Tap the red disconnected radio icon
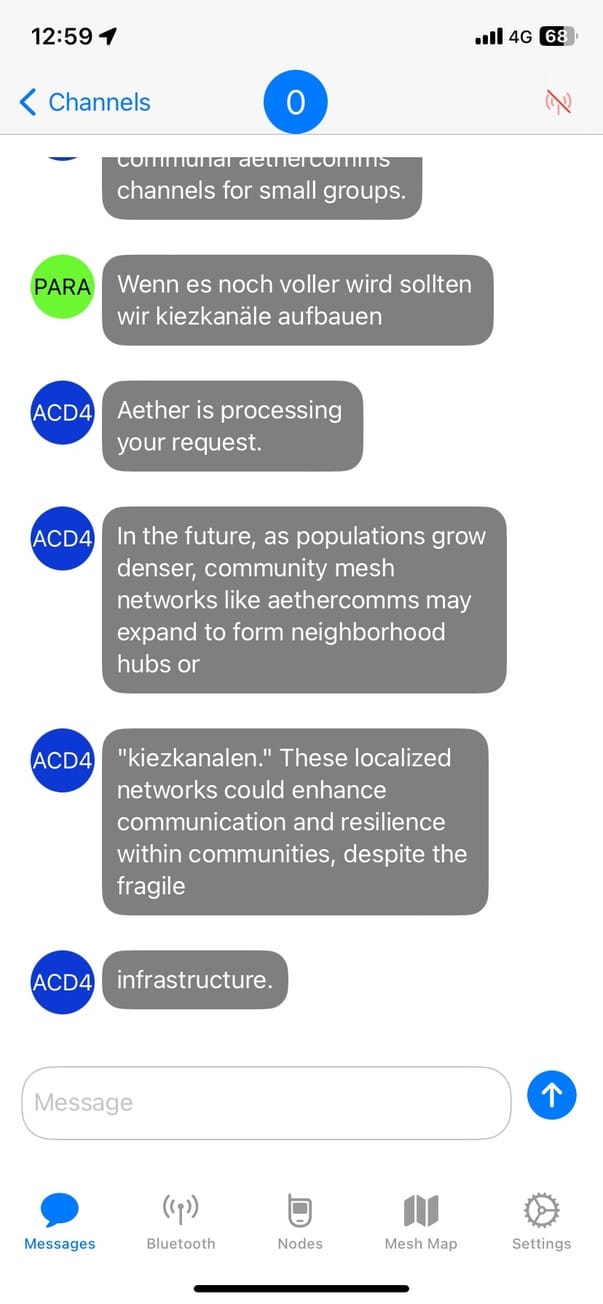This screenshot has width=603, height=1304. tap(558, 102)
